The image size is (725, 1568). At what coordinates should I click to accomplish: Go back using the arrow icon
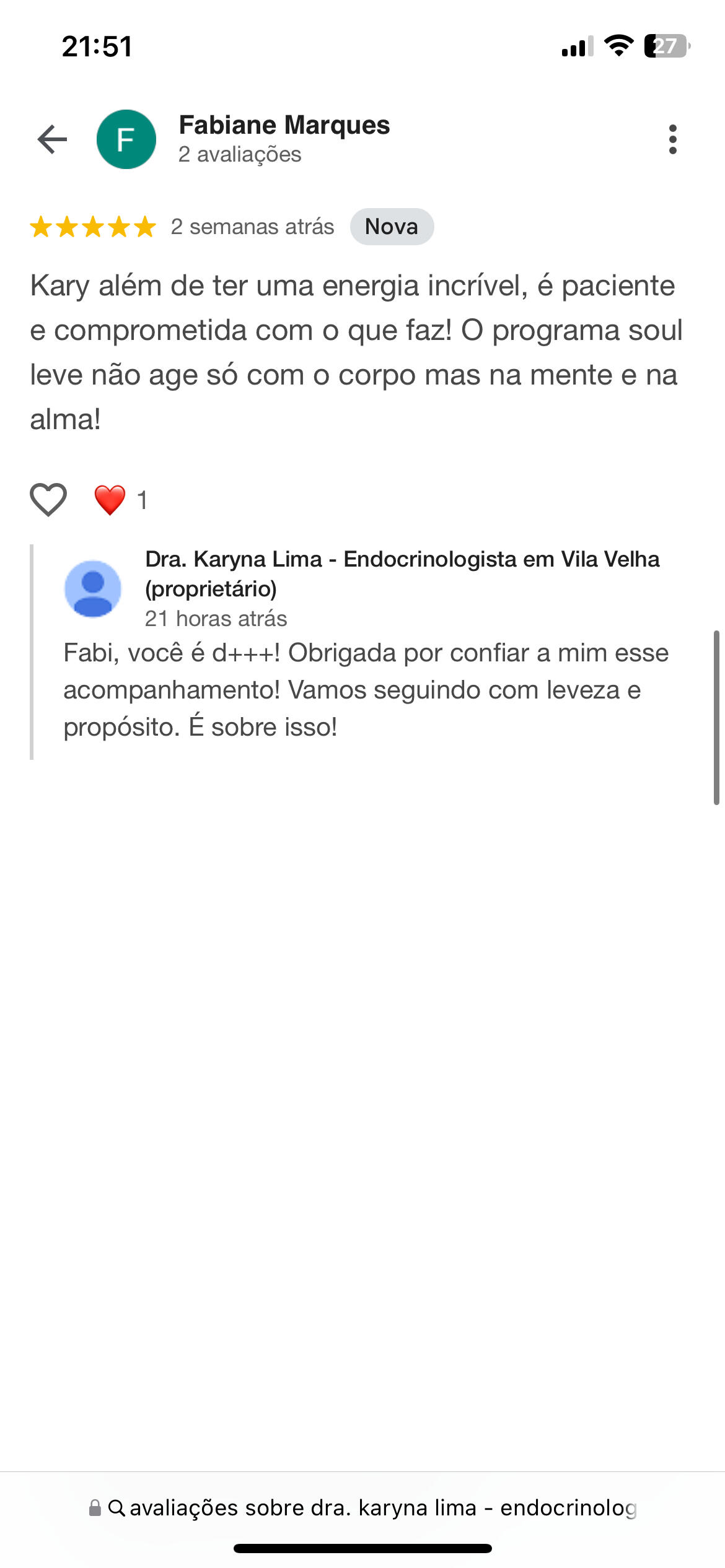point(52,139)
